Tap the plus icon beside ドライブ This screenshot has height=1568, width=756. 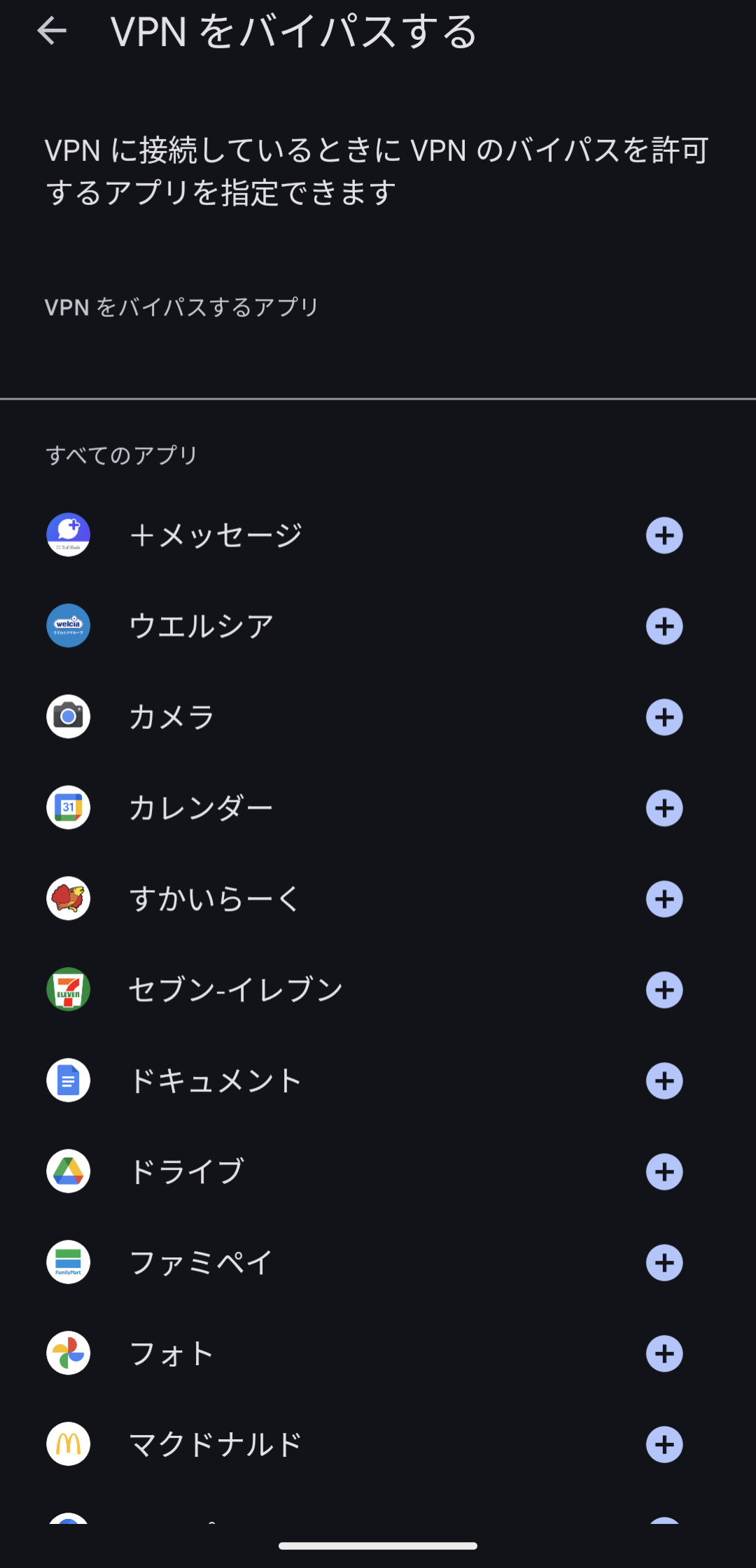[x=664, y=1172]
